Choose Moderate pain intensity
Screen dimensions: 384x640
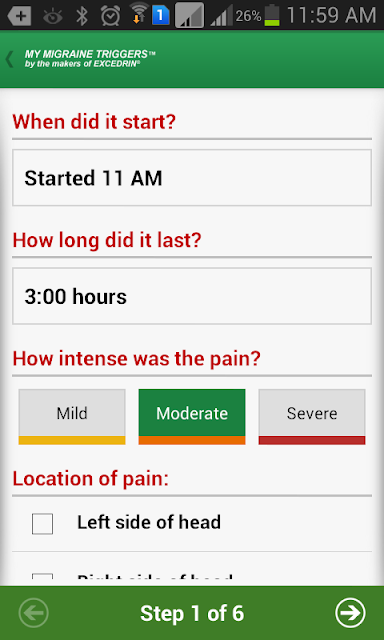point(192,417)
